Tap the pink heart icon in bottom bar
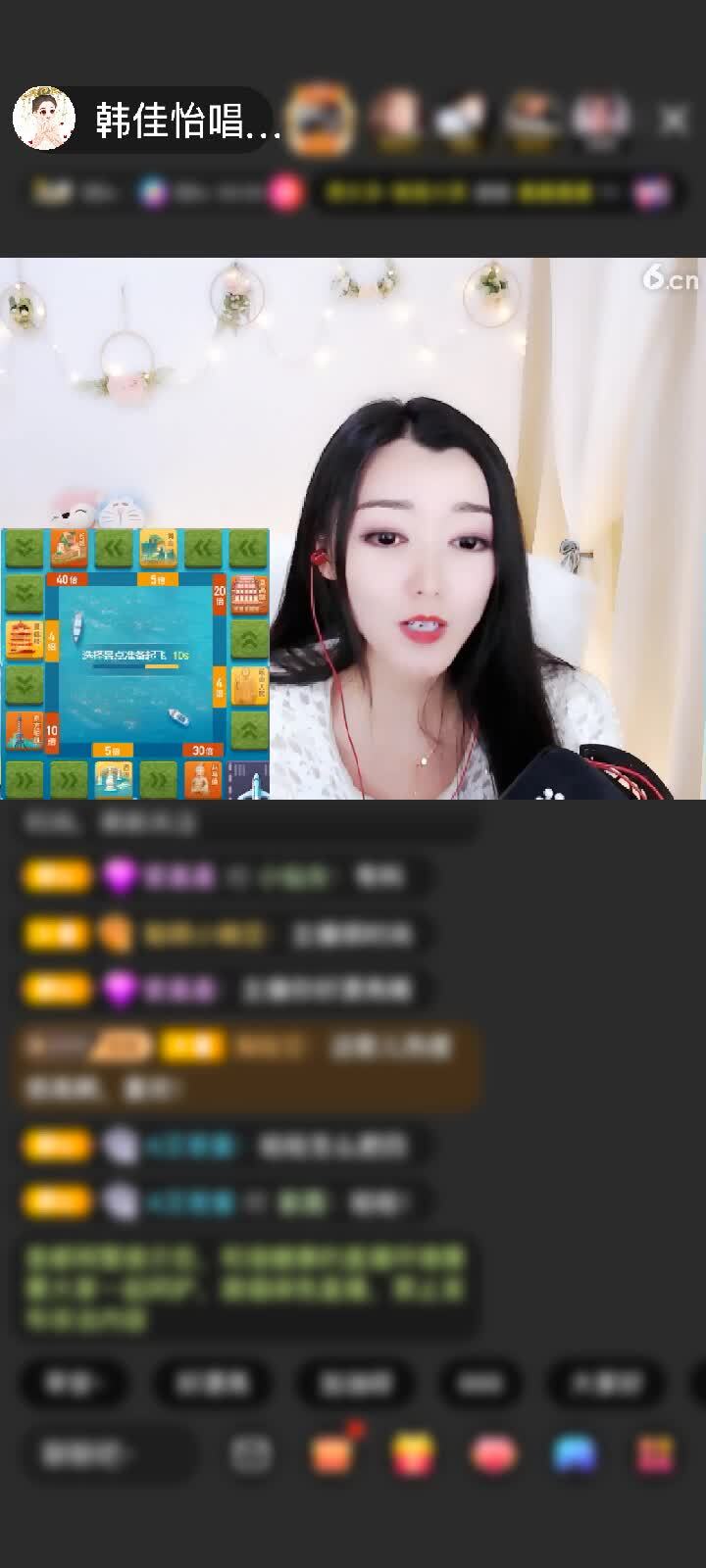706x1568 pixels. pos(493,1453)
